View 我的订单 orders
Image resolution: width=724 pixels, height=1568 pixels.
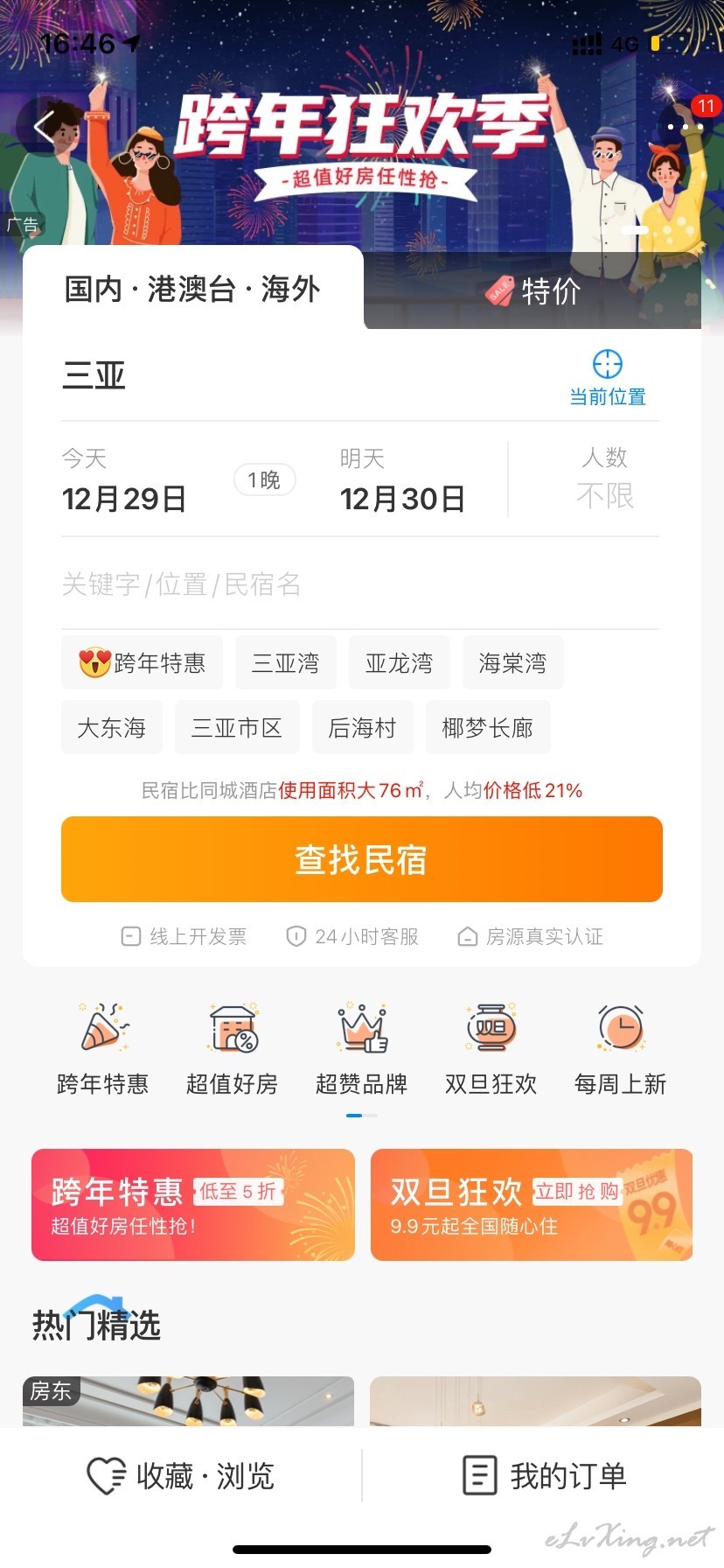(x=544, y=1476)
